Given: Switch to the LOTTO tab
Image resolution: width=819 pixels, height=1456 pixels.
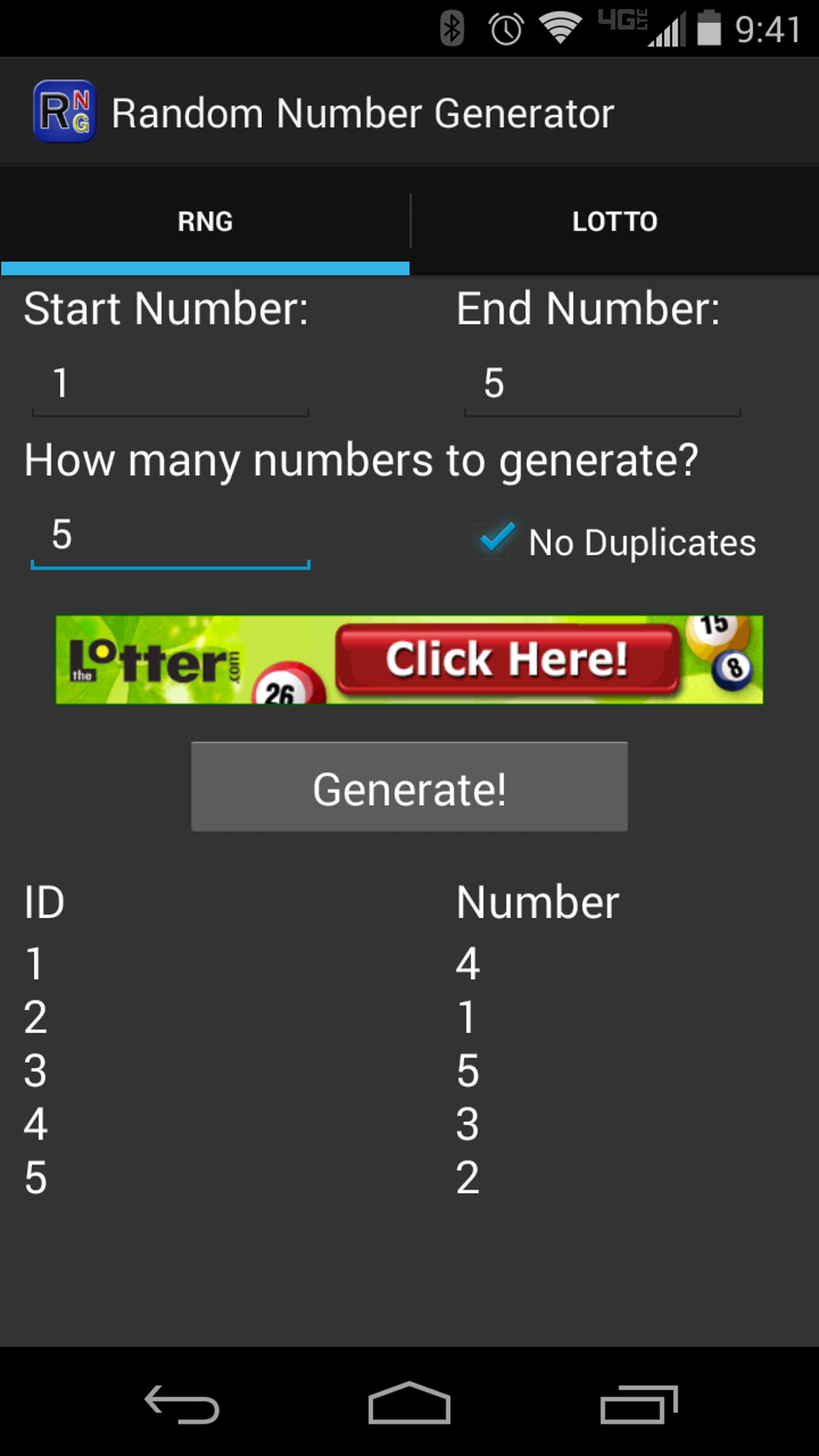Looking at the screenshot, I should (613, 220).
